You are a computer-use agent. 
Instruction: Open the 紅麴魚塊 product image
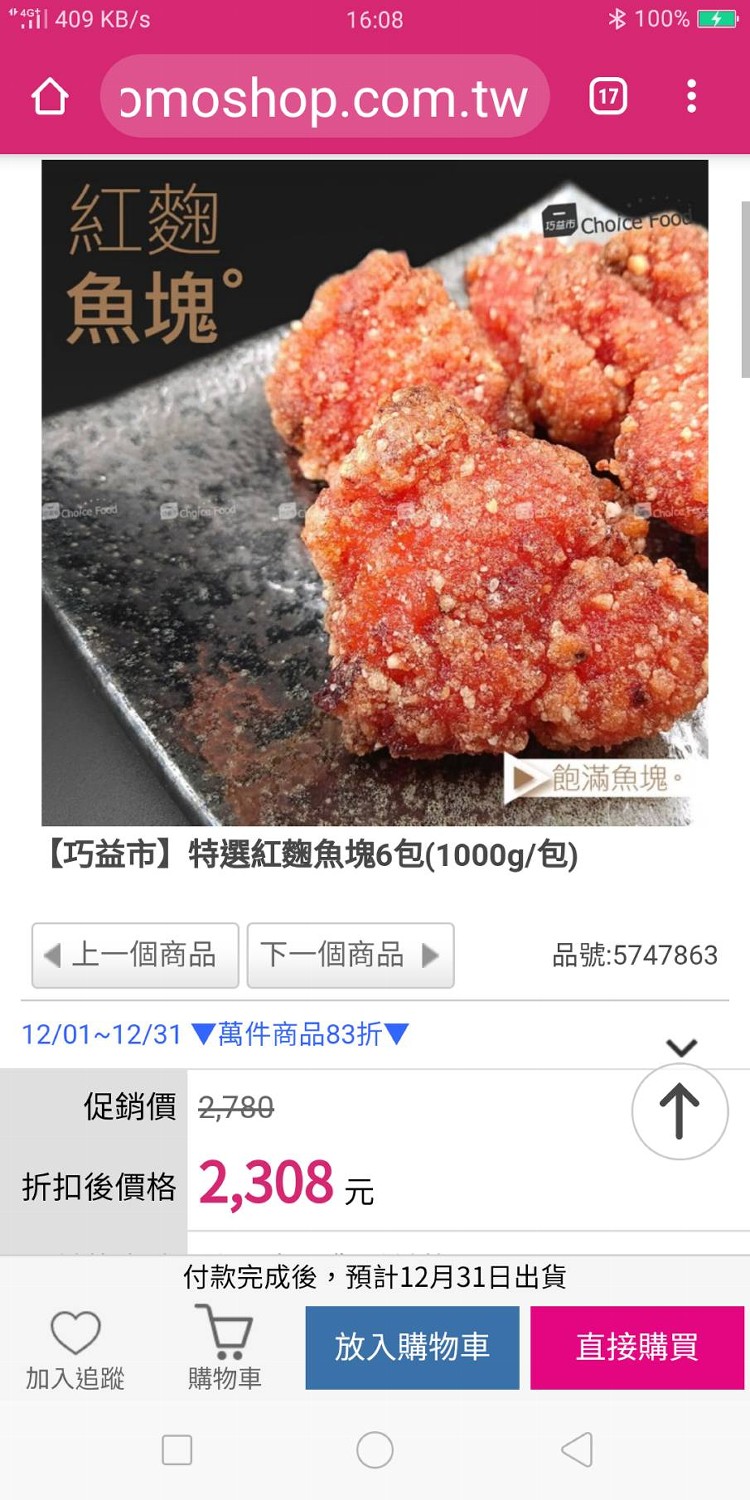pos(375,492)
